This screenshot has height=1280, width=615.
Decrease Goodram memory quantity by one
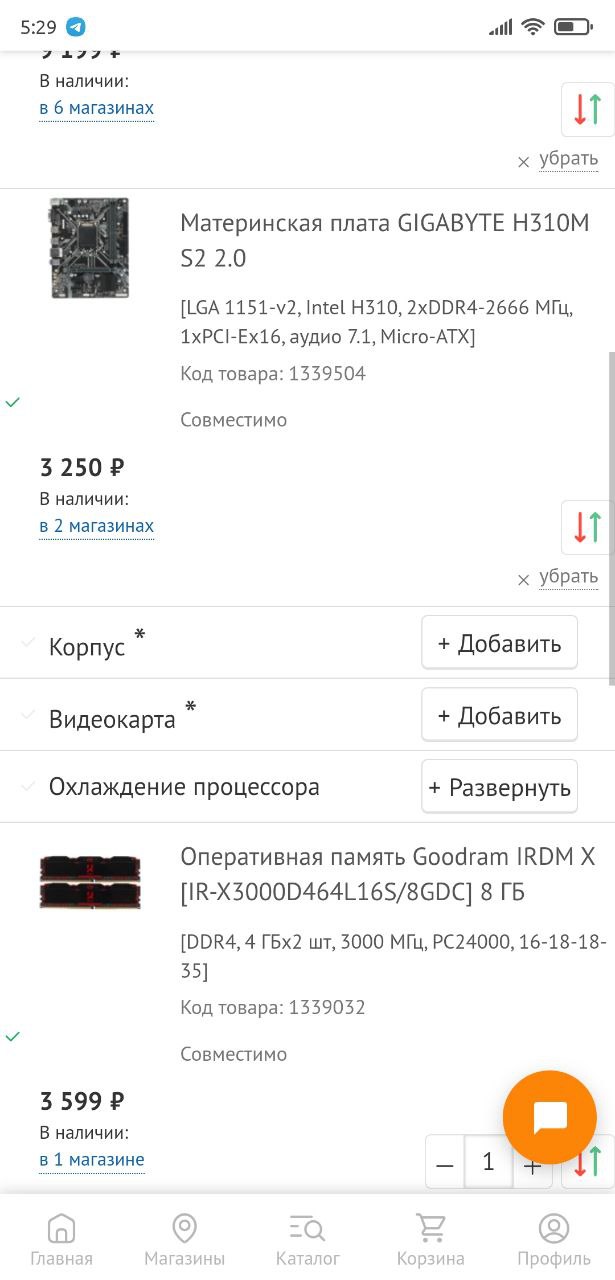[446, 1164]
